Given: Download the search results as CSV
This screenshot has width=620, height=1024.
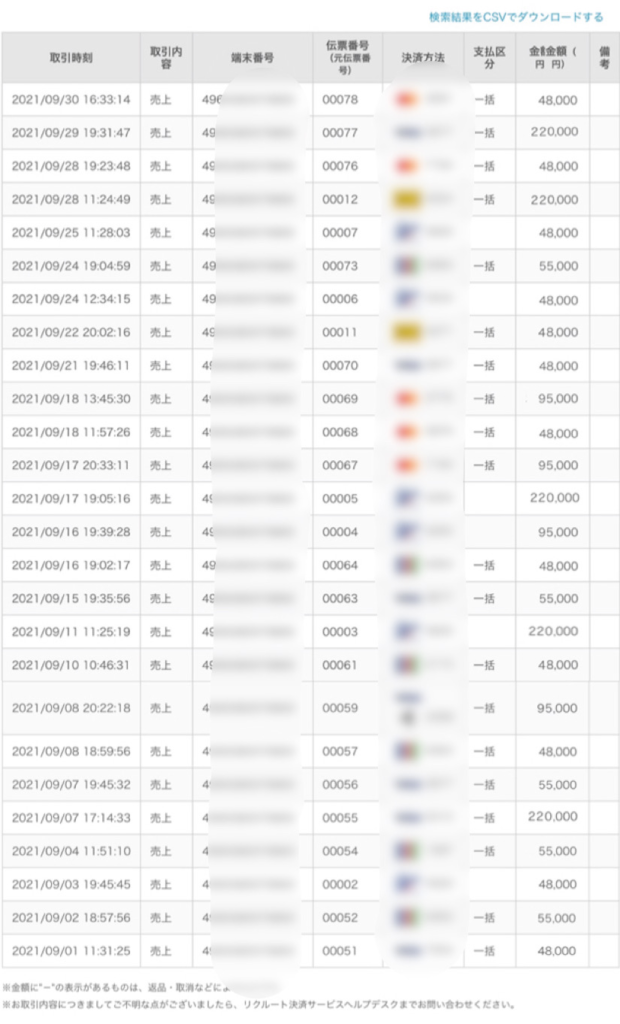Looking at the screenshot, I should point(516,17).
